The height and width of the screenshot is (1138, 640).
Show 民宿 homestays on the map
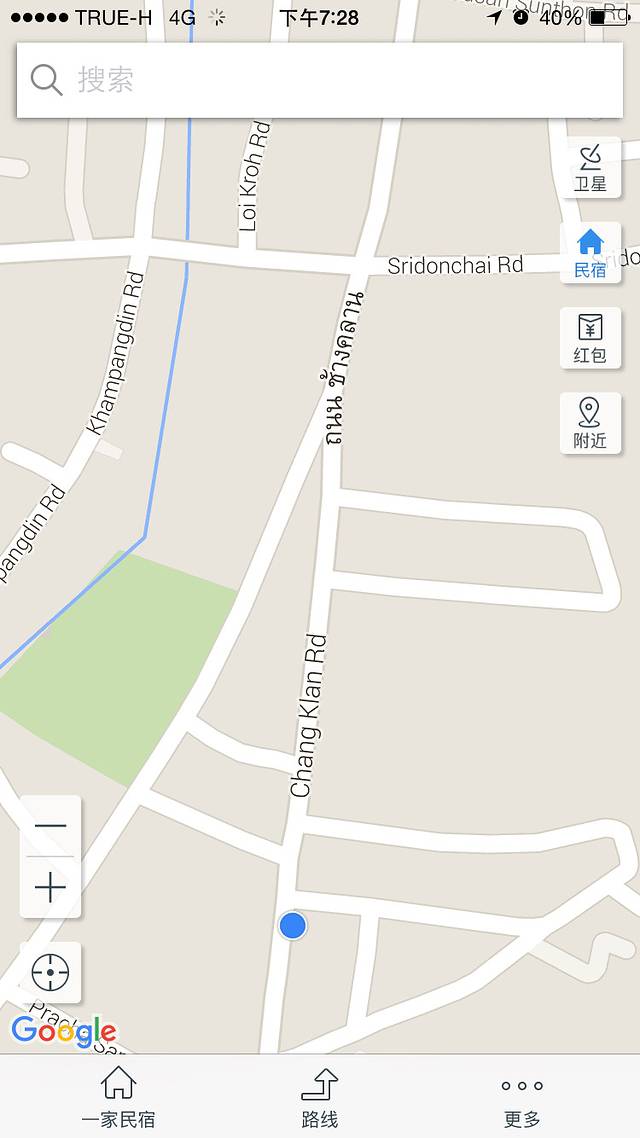tap(590, 253)
